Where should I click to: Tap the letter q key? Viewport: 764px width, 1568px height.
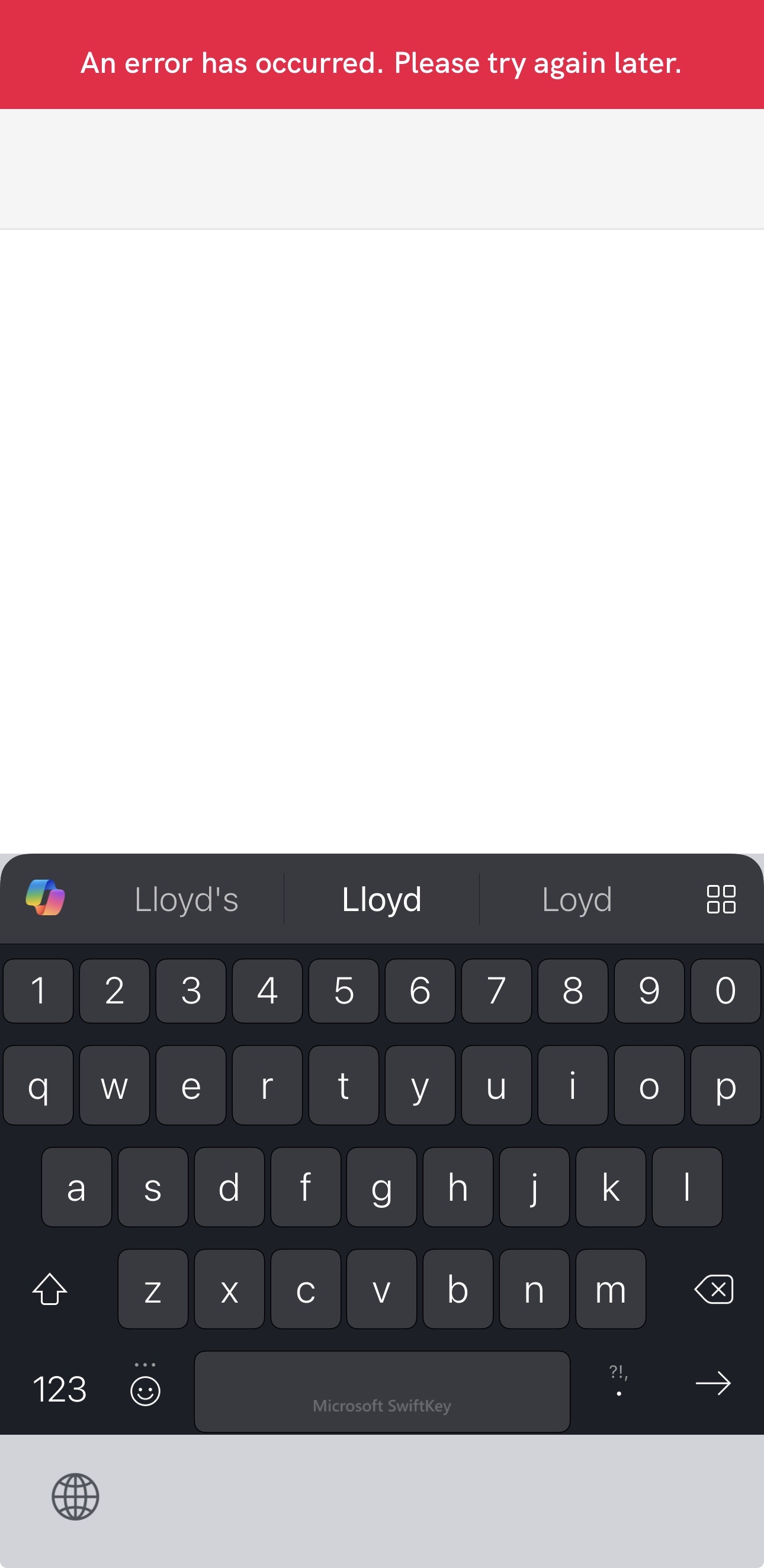[x=38, y=1086]
